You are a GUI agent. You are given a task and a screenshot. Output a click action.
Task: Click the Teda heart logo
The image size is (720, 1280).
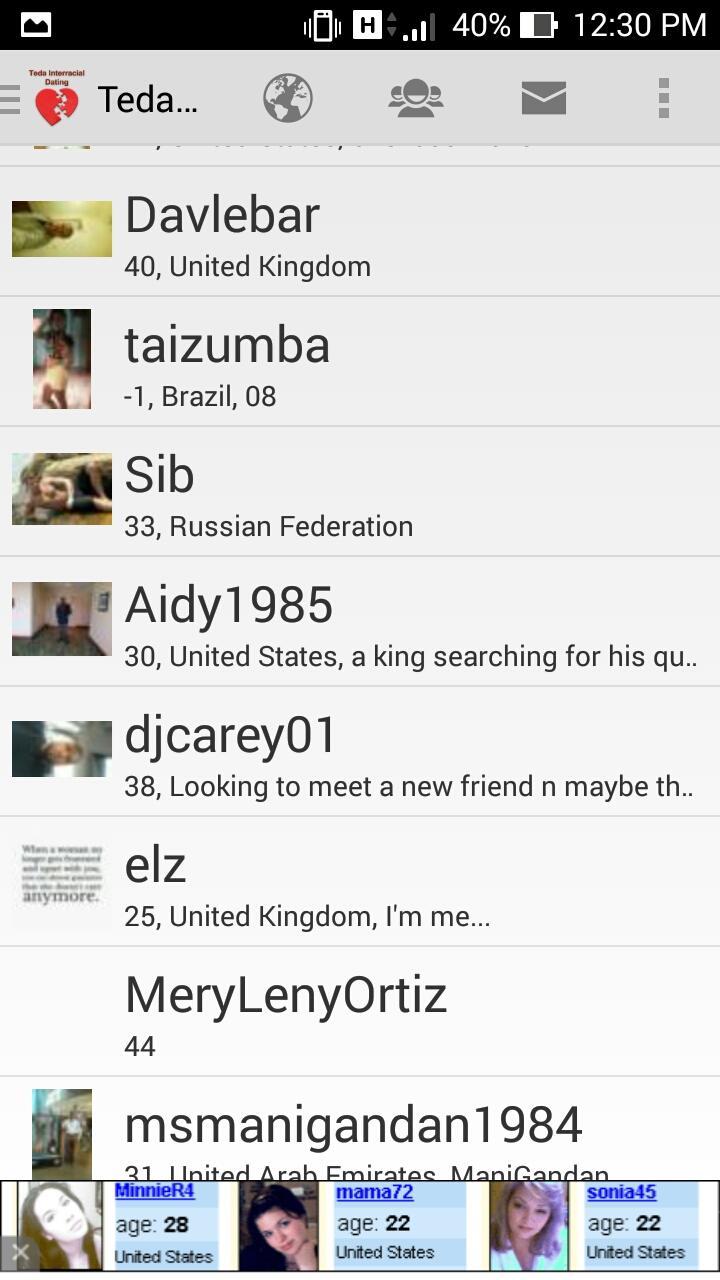tap(55, 97)
